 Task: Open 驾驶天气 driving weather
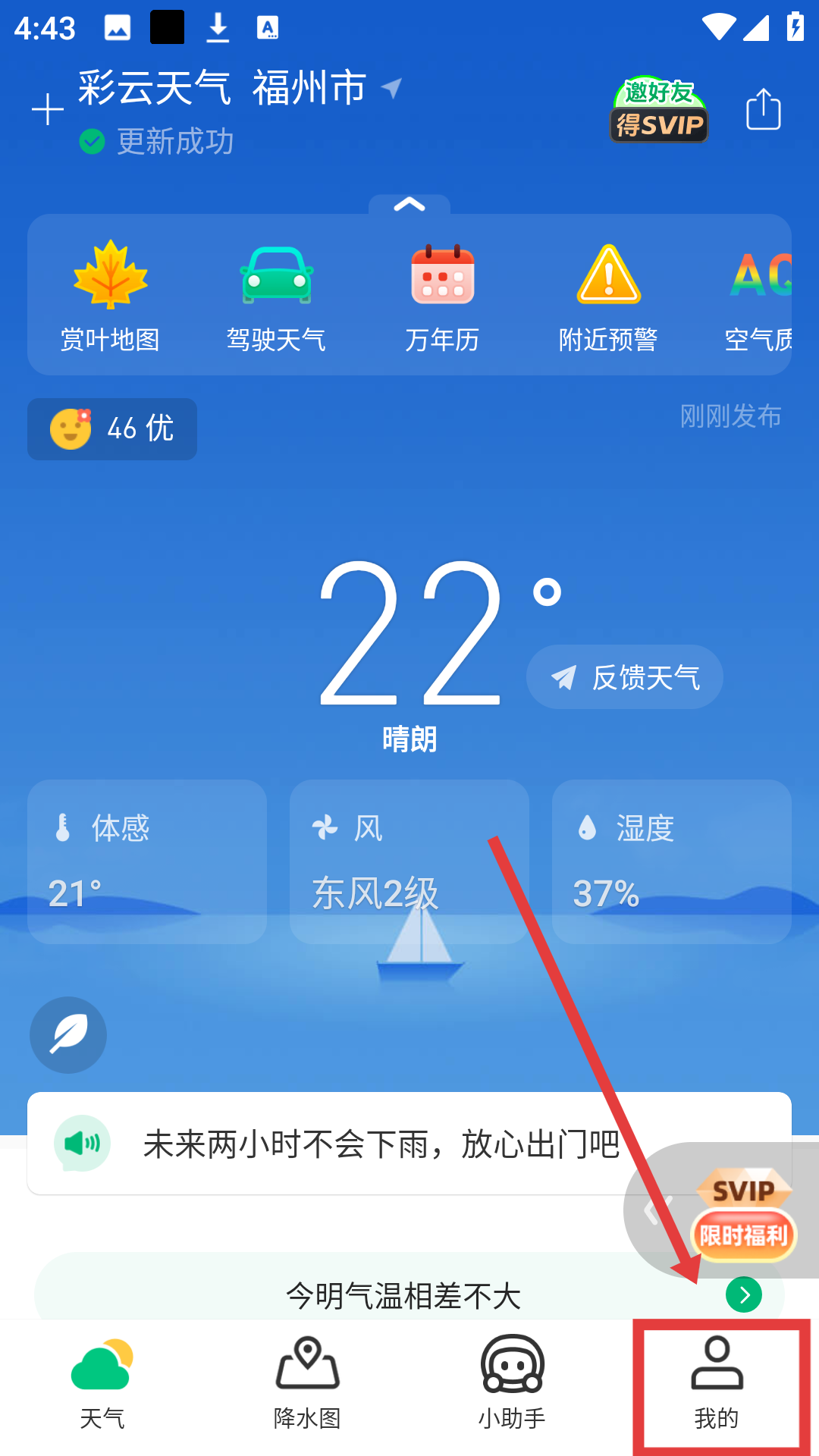276,297
